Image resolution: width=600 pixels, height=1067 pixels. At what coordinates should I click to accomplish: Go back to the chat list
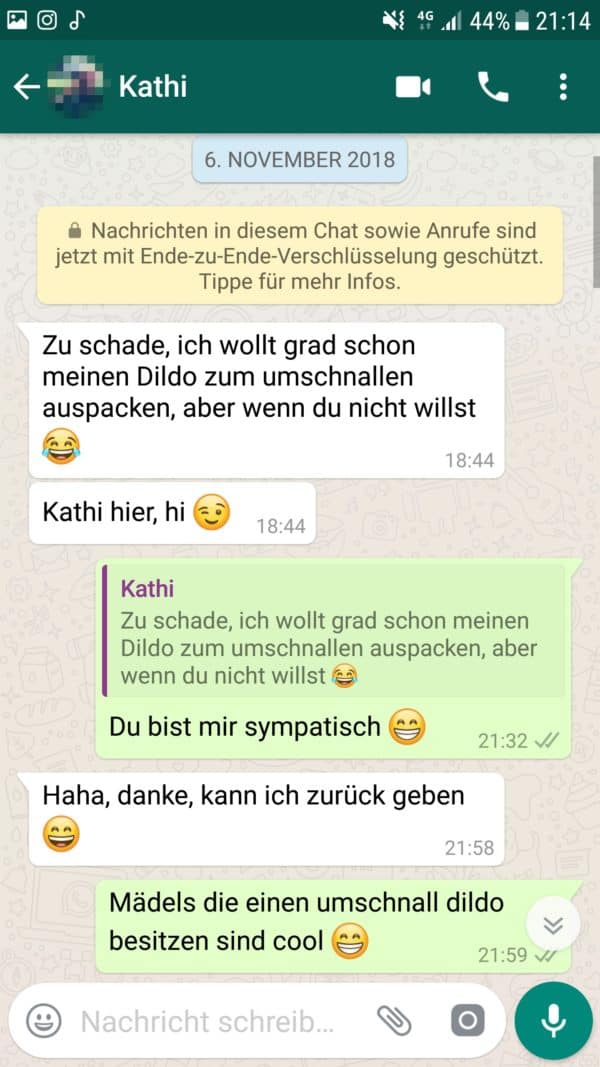coord(26,87)
